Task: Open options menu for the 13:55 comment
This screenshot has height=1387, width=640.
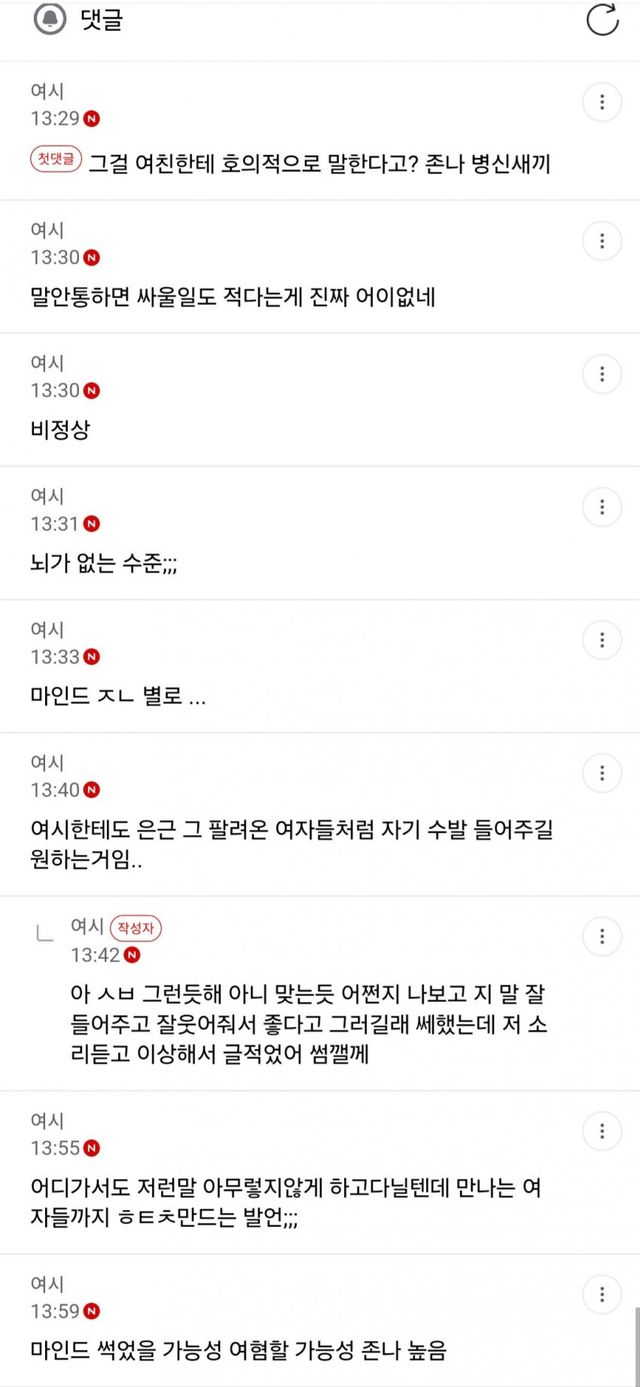Action: click(x=602, y=1131)
